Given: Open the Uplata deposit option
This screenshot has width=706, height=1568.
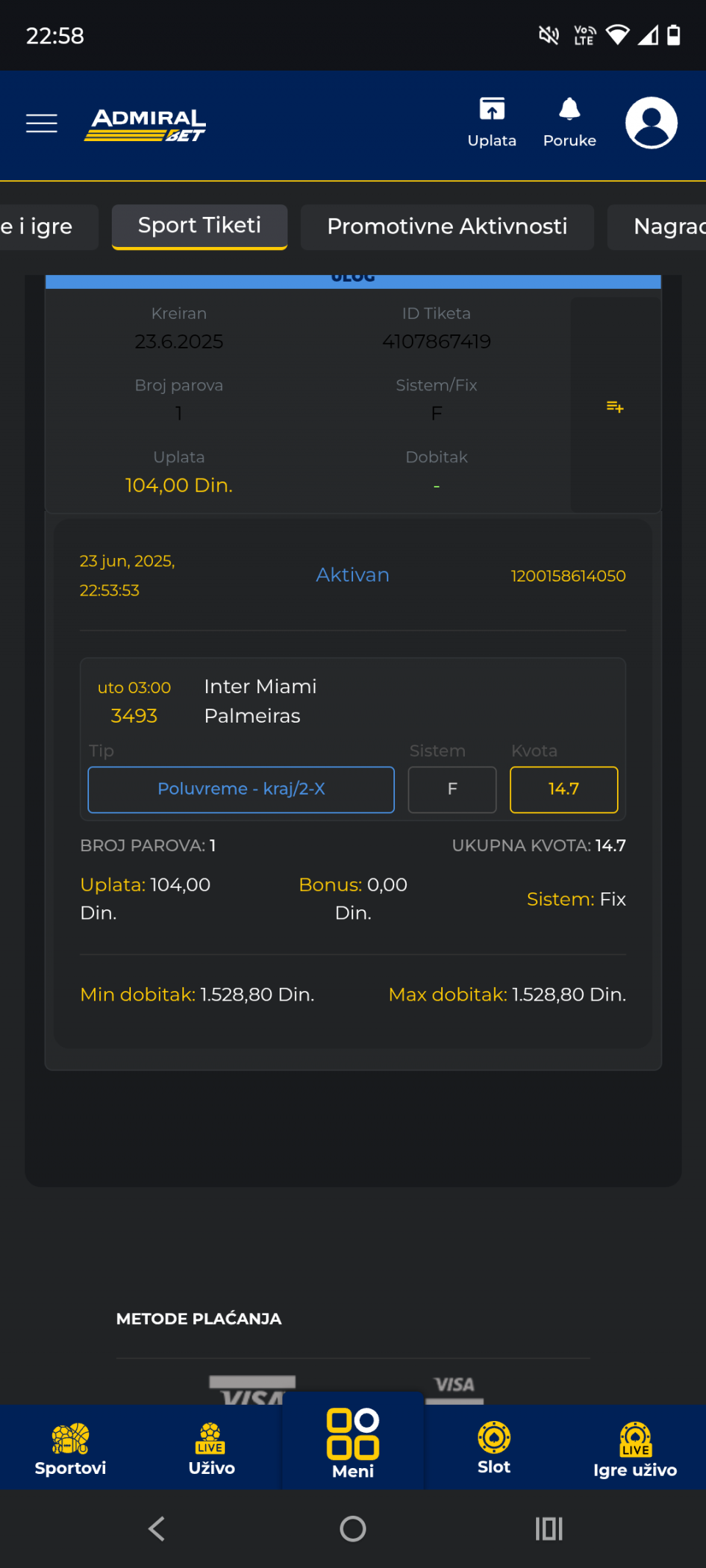Looking at the screenshot, I should tap(492, 123).
